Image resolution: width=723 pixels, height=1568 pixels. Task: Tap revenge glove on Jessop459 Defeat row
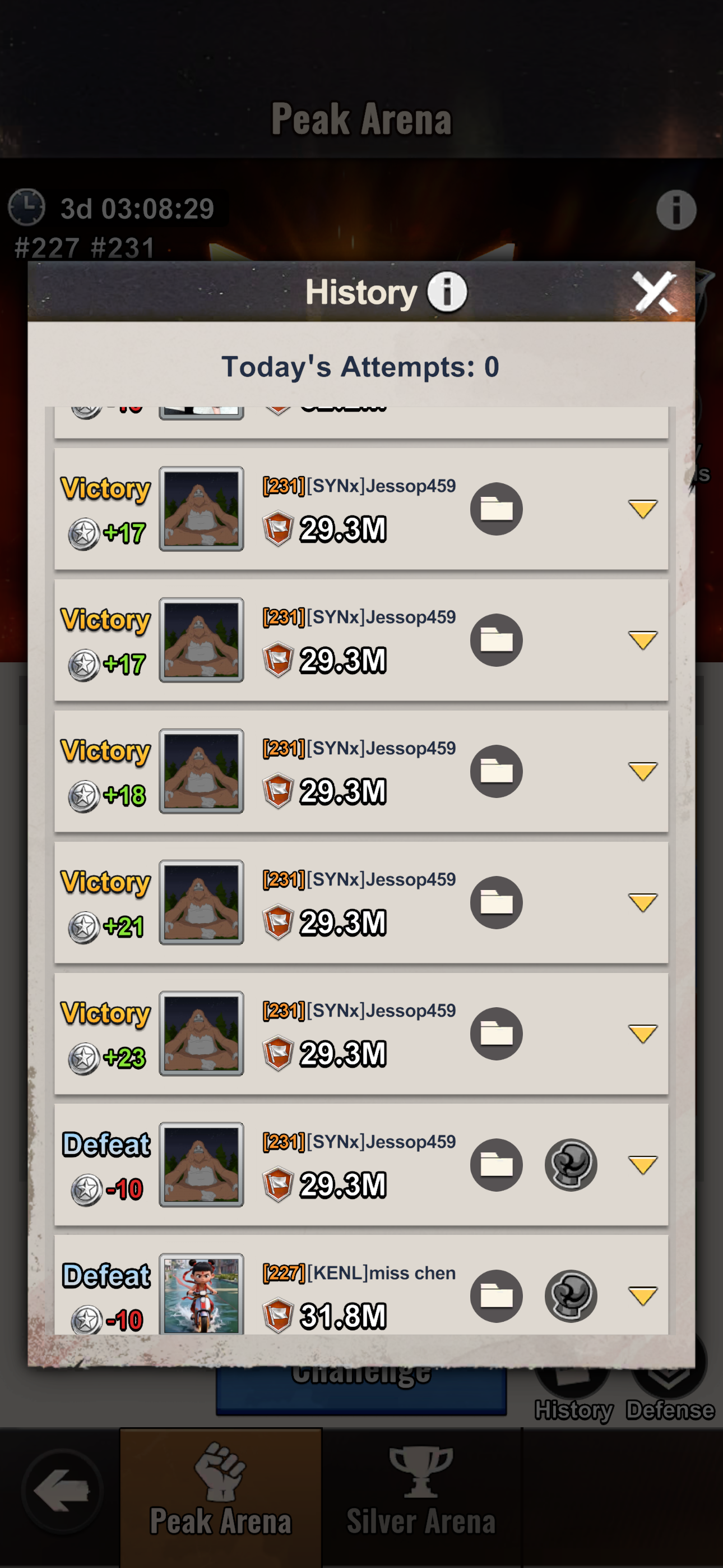pyautogui.click(x=570, y=1164)
